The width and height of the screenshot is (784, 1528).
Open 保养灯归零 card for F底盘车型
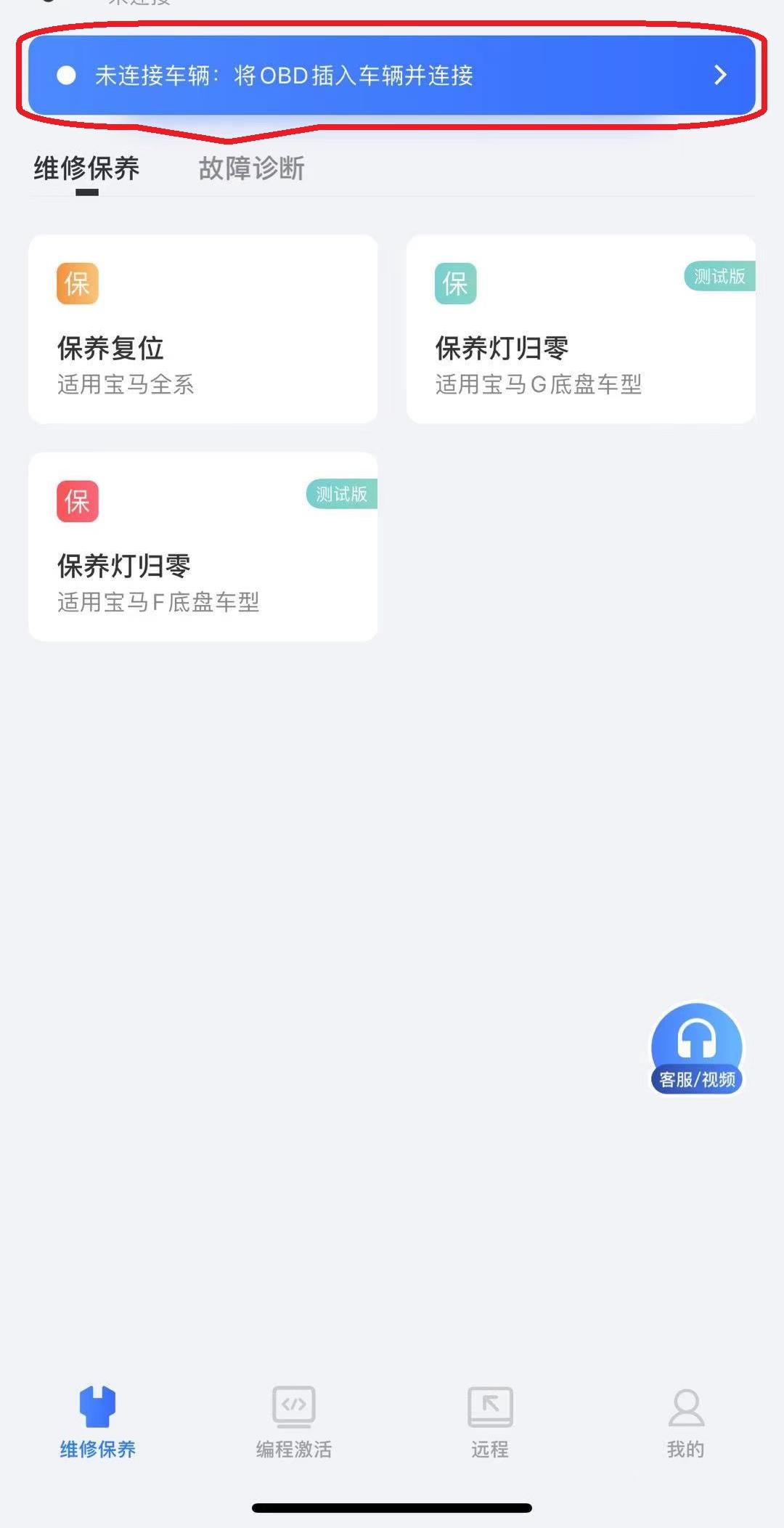point(203,547)
